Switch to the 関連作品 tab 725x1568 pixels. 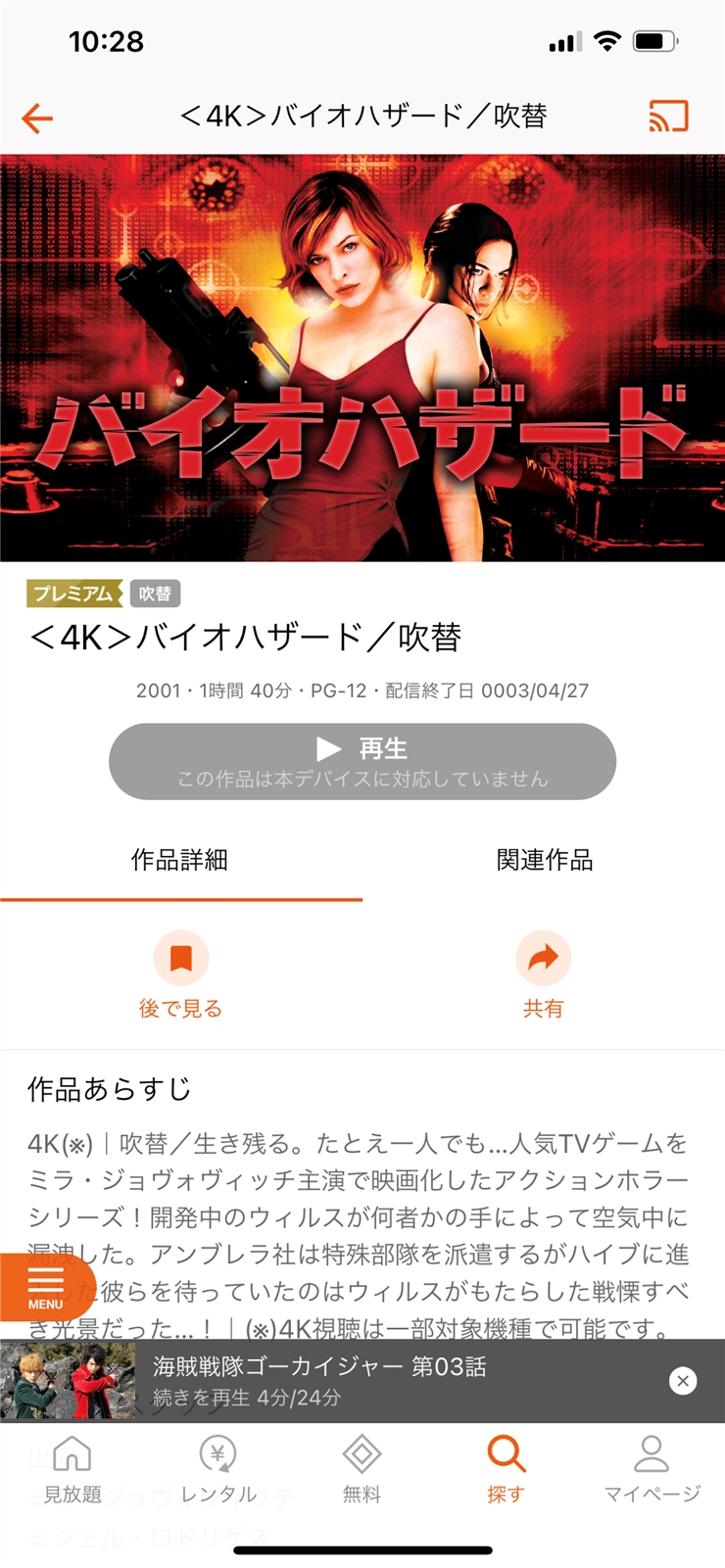pos(544,860)
